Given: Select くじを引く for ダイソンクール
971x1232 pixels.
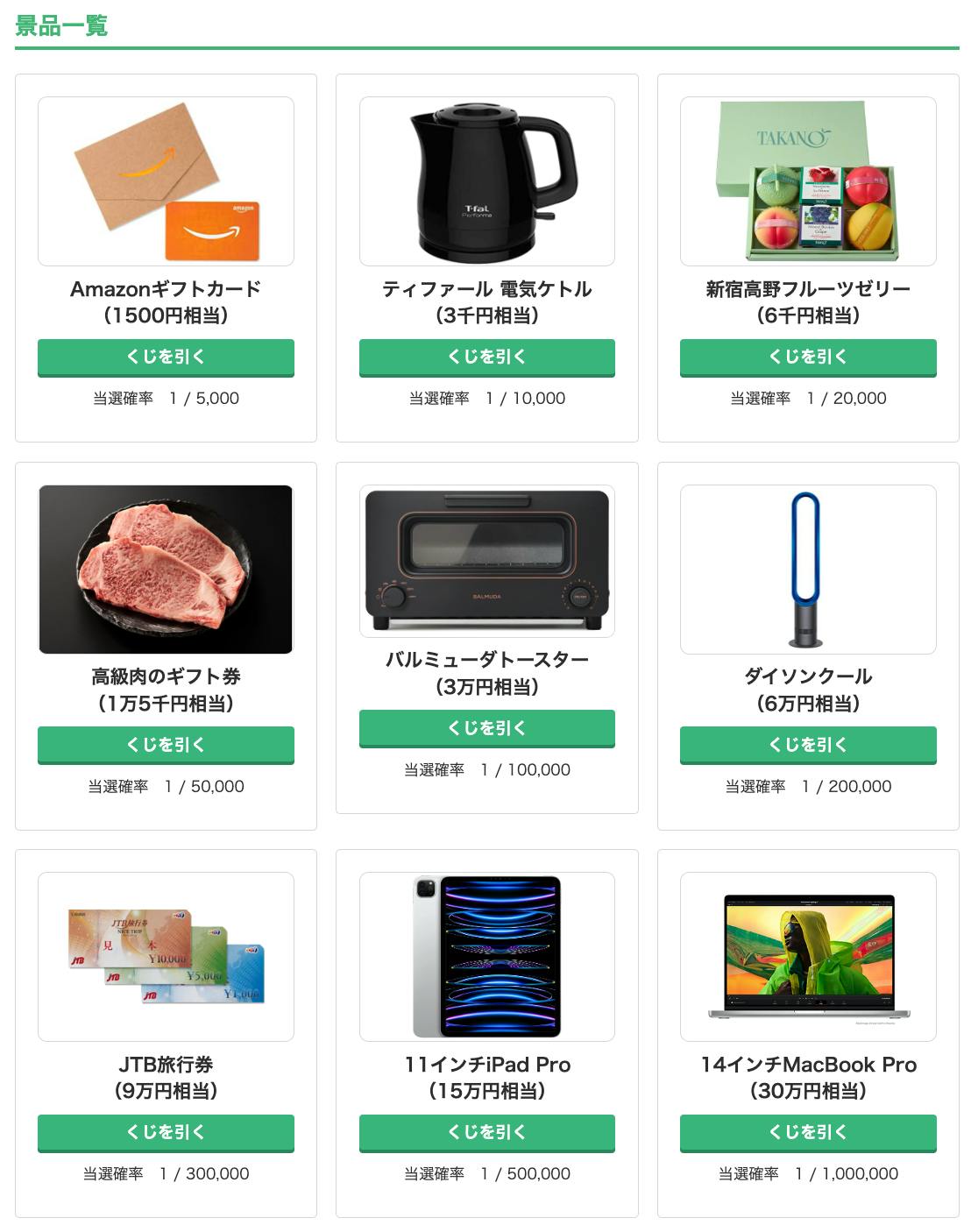Looking at the screenshot, I should (808, 745).
